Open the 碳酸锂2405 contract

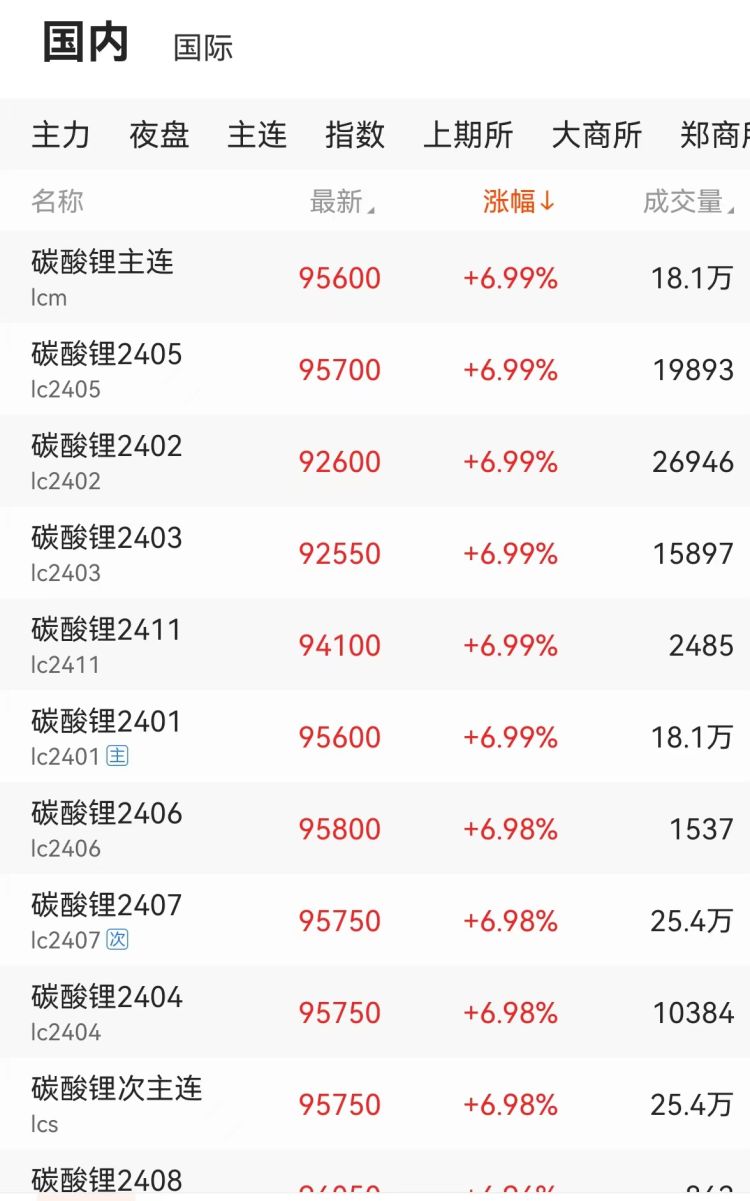pyautogui.click(x=375, y=369)
